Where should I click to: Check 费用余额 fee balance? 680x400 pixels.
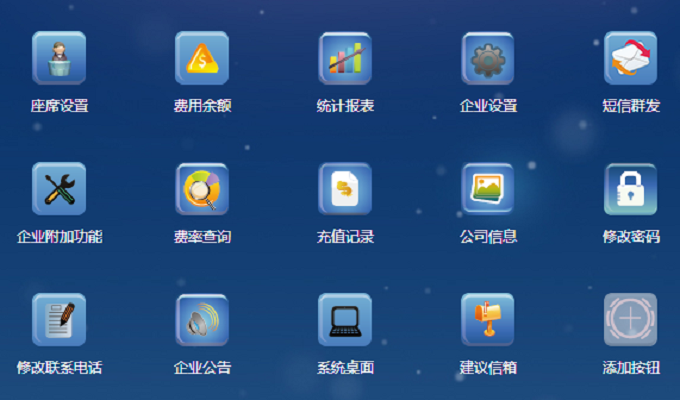(x=202, y=58)
